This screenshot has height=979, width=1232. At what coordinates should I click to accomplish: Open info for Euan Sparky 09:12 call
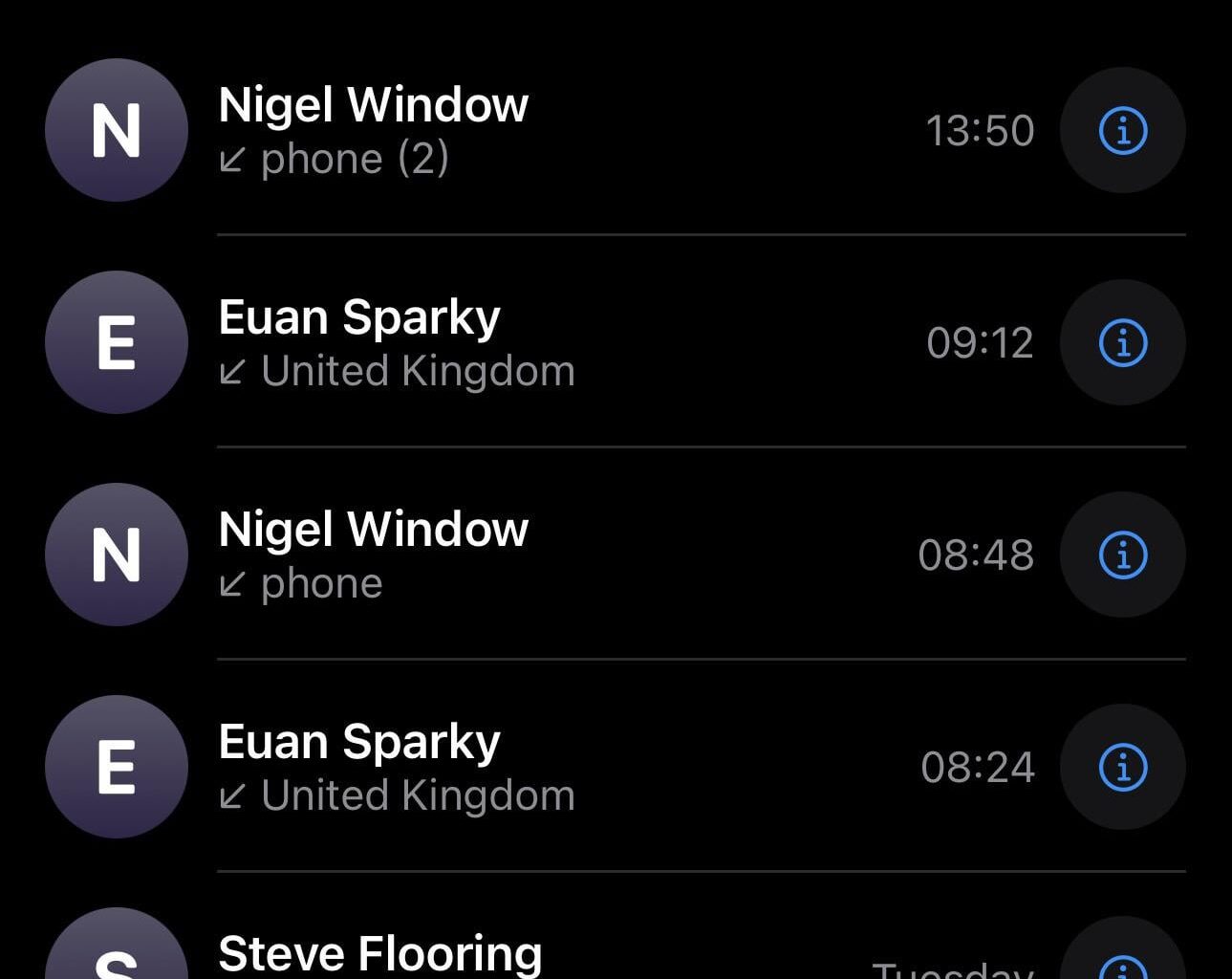[x=1123, y=342]
